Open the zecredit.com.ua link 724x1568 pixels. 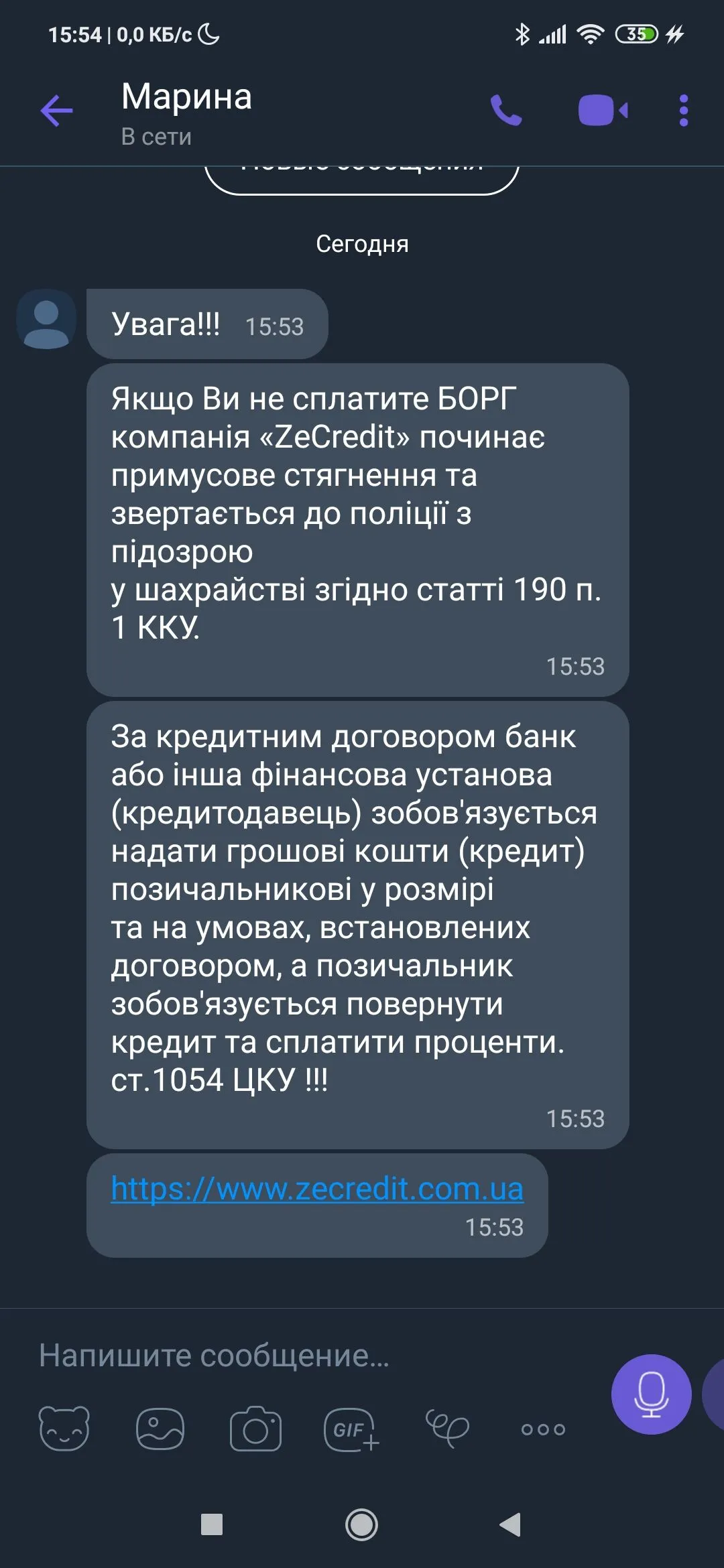pyautogui.click(x=316, y=1189)
